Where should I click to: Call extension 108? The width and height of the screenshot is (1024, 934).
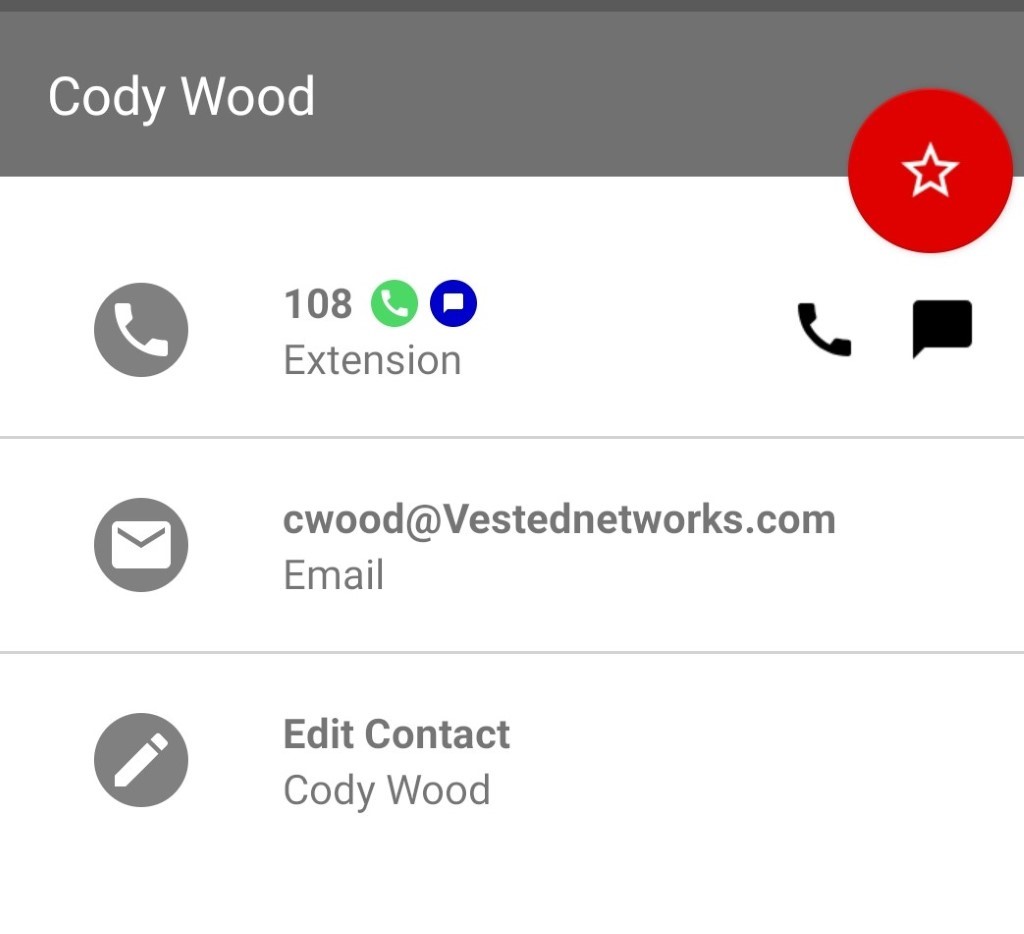click(x=824, y=330)
